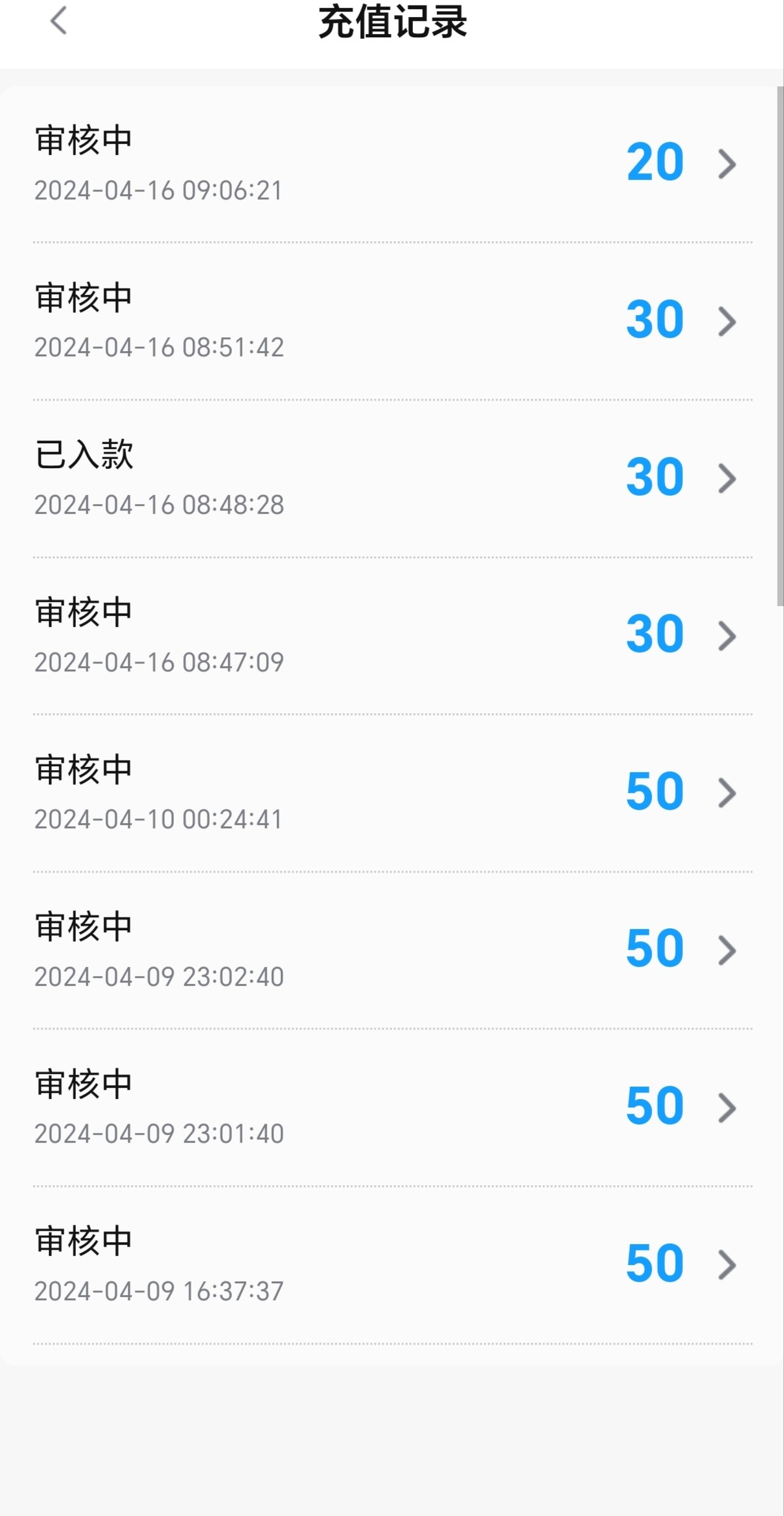Tap the blue amount 30 on the 已入款 record
This screenshot has height=1516, width=784.
[x=654, y=477]
